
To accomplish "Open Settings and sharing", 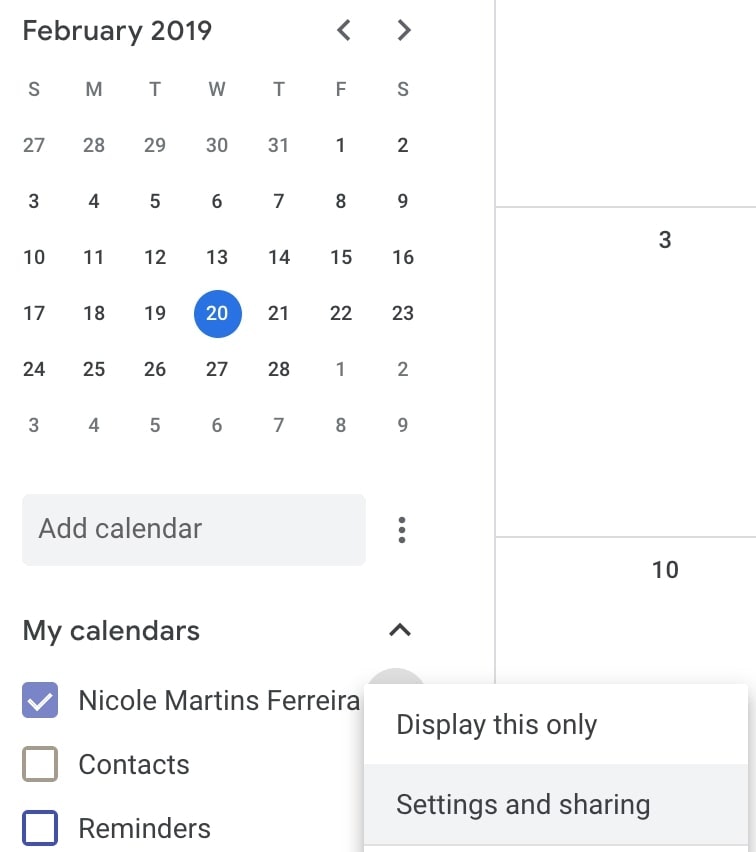I will 523,805.
